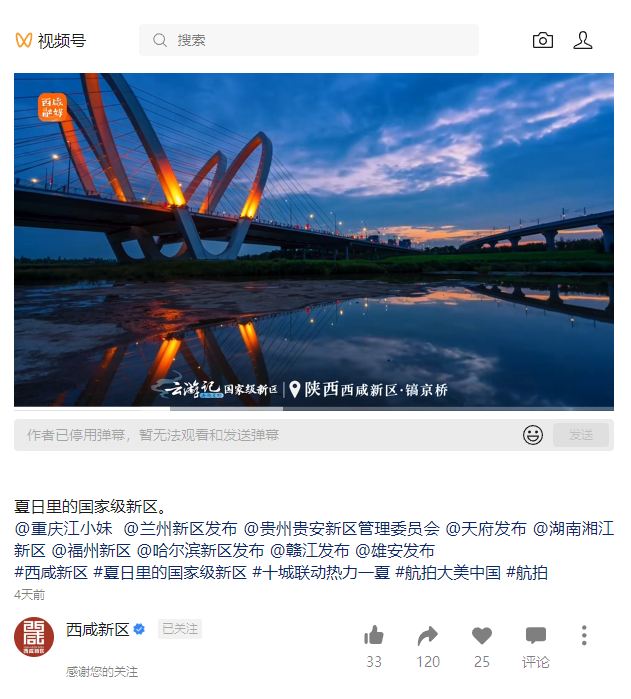Tap the search input field
Screen dimensions: 631x699
[310, 40]
